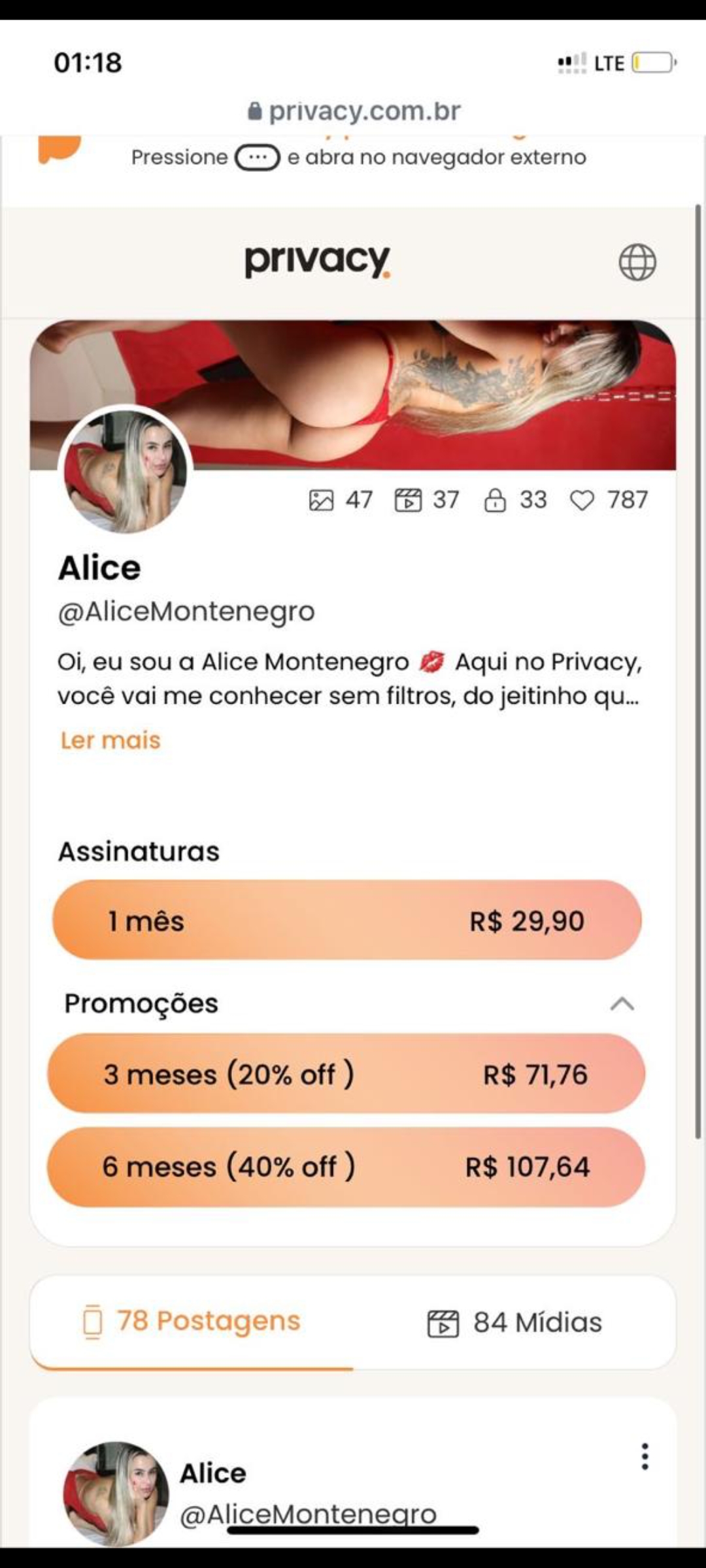Choose the 6 meses 40% off plan
The width and height of the screenshot is (706, 1568).
pos(346,1166)
